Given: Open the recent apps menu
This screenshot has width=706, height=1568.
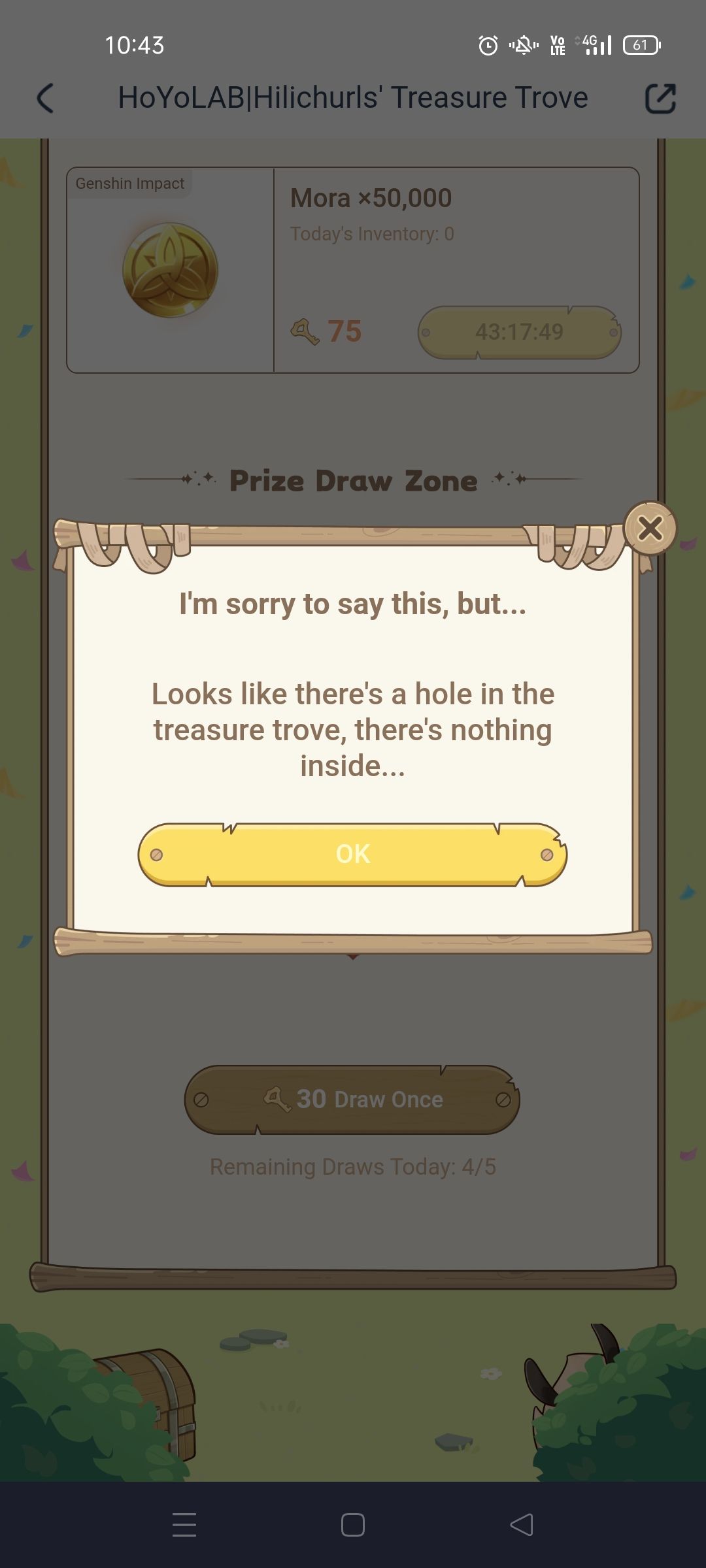Looking at the screenshot, I should click(x=184, y=1526).
